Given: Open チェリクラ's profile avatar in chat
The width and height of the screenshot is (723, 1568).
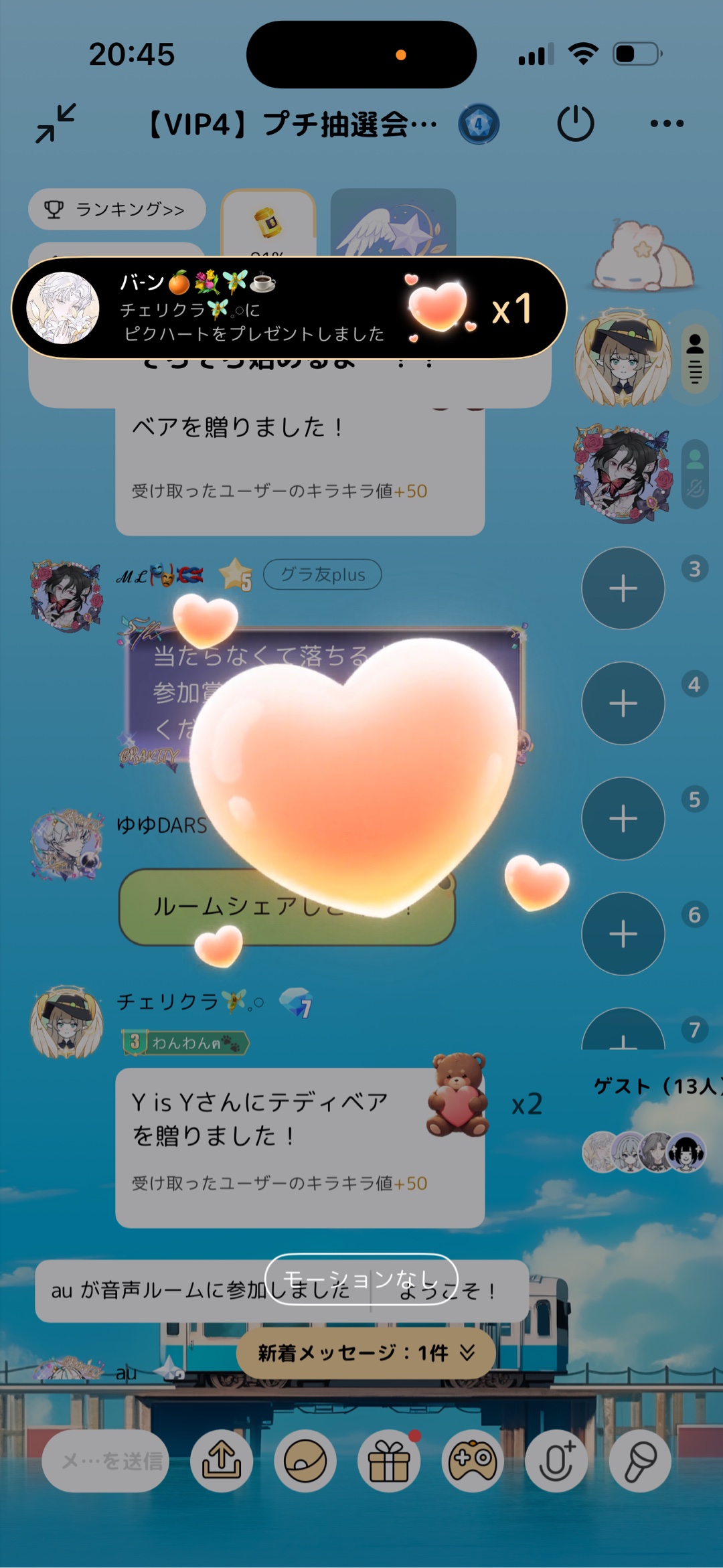Looking at the screenshot, I should coord(66,1022).
